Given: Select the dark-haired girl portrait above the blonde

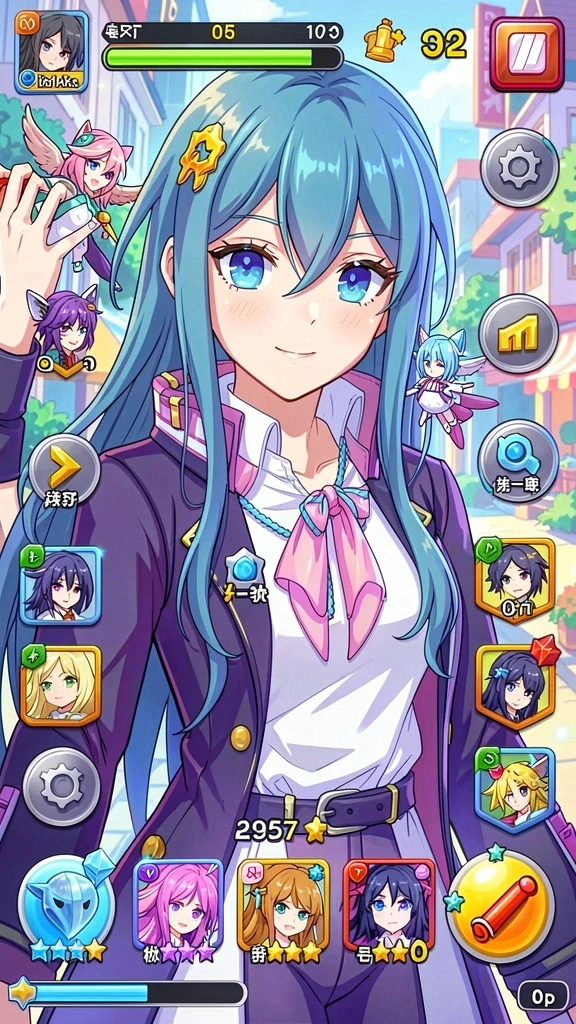Looking at the screenshot, I should (60, 585).
